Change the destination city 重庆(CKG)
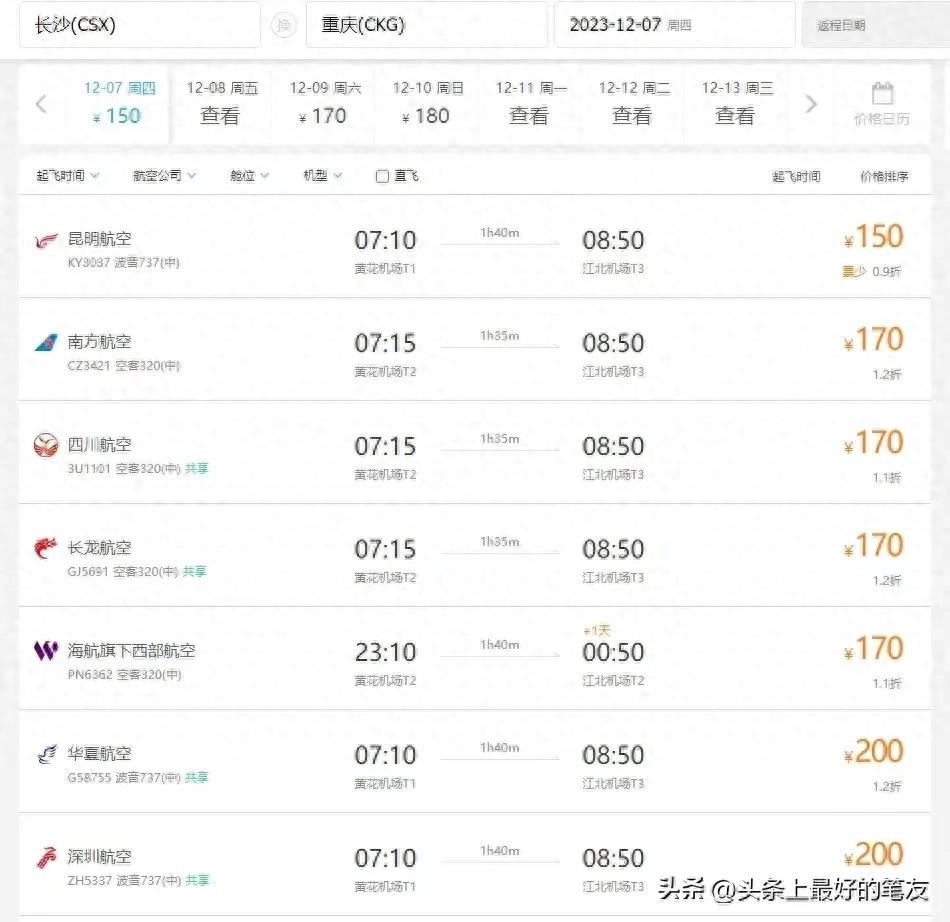This screenshot has height=922, width=950. point(425,25)
